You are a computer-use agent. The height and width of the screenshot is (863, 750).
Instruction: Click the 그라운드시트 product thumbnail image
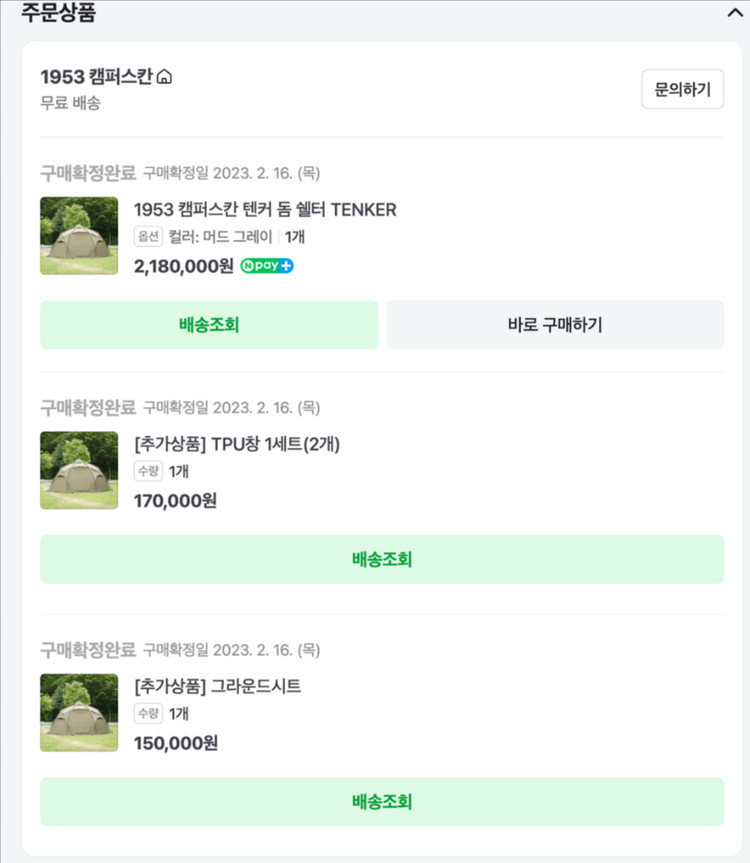tap(78, 712)
